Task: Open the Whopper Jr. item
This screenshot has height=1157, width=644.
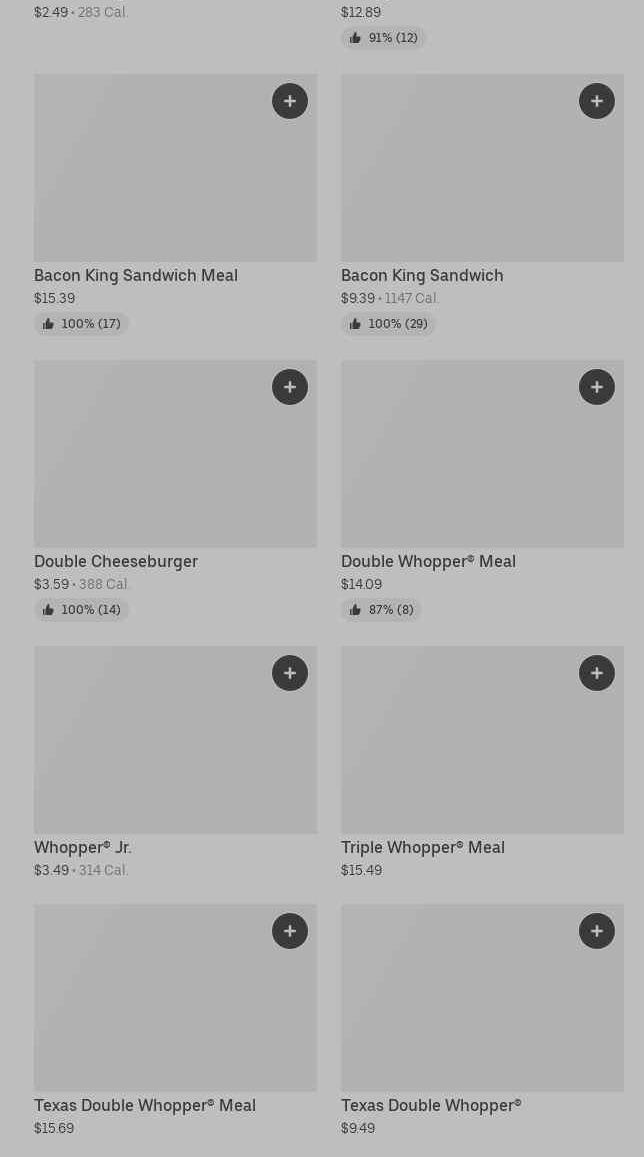Action: [176, 762]
